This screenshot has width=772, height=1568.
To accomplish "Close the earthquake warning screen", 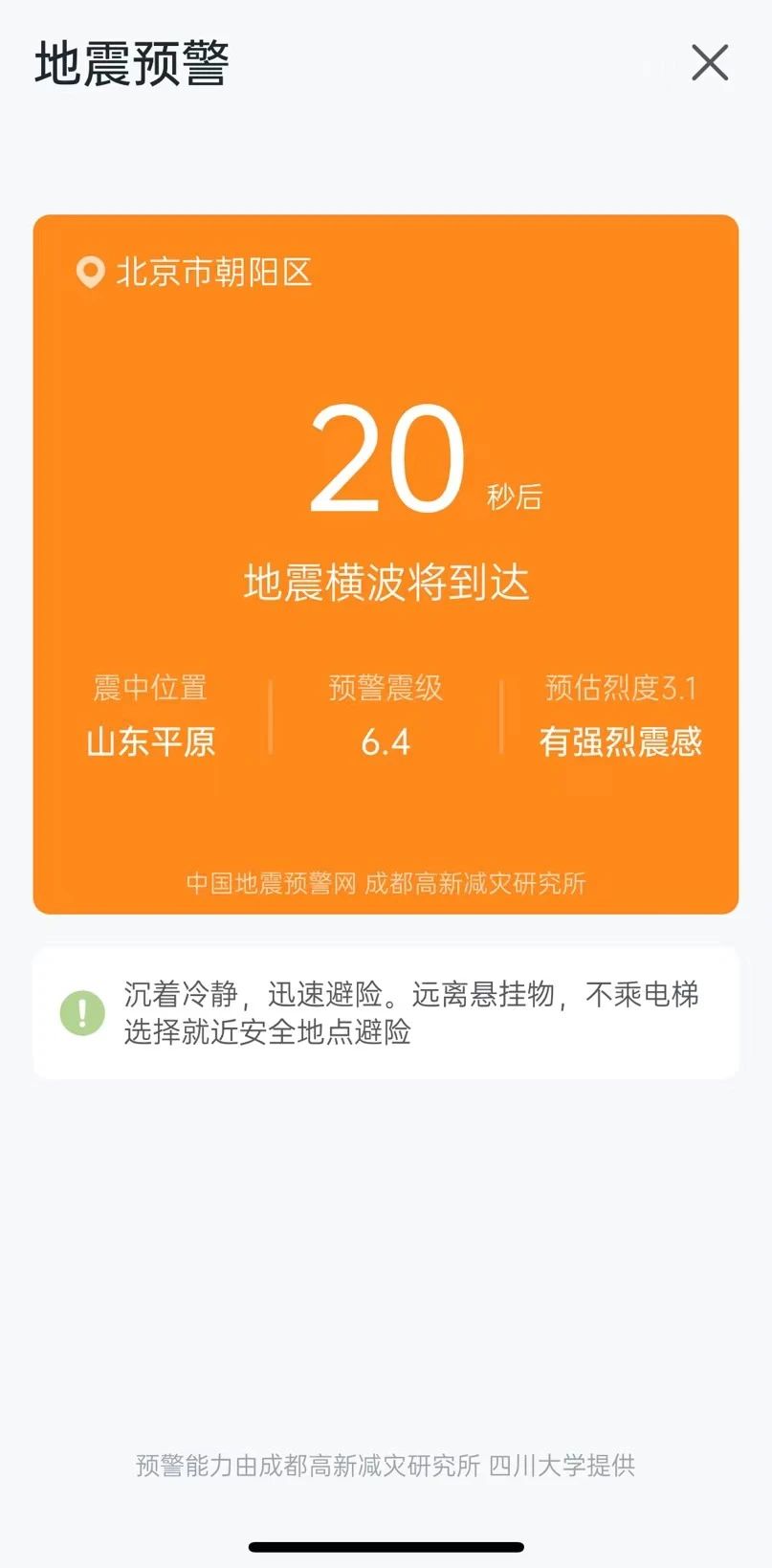I will click(x=710, y=63).
